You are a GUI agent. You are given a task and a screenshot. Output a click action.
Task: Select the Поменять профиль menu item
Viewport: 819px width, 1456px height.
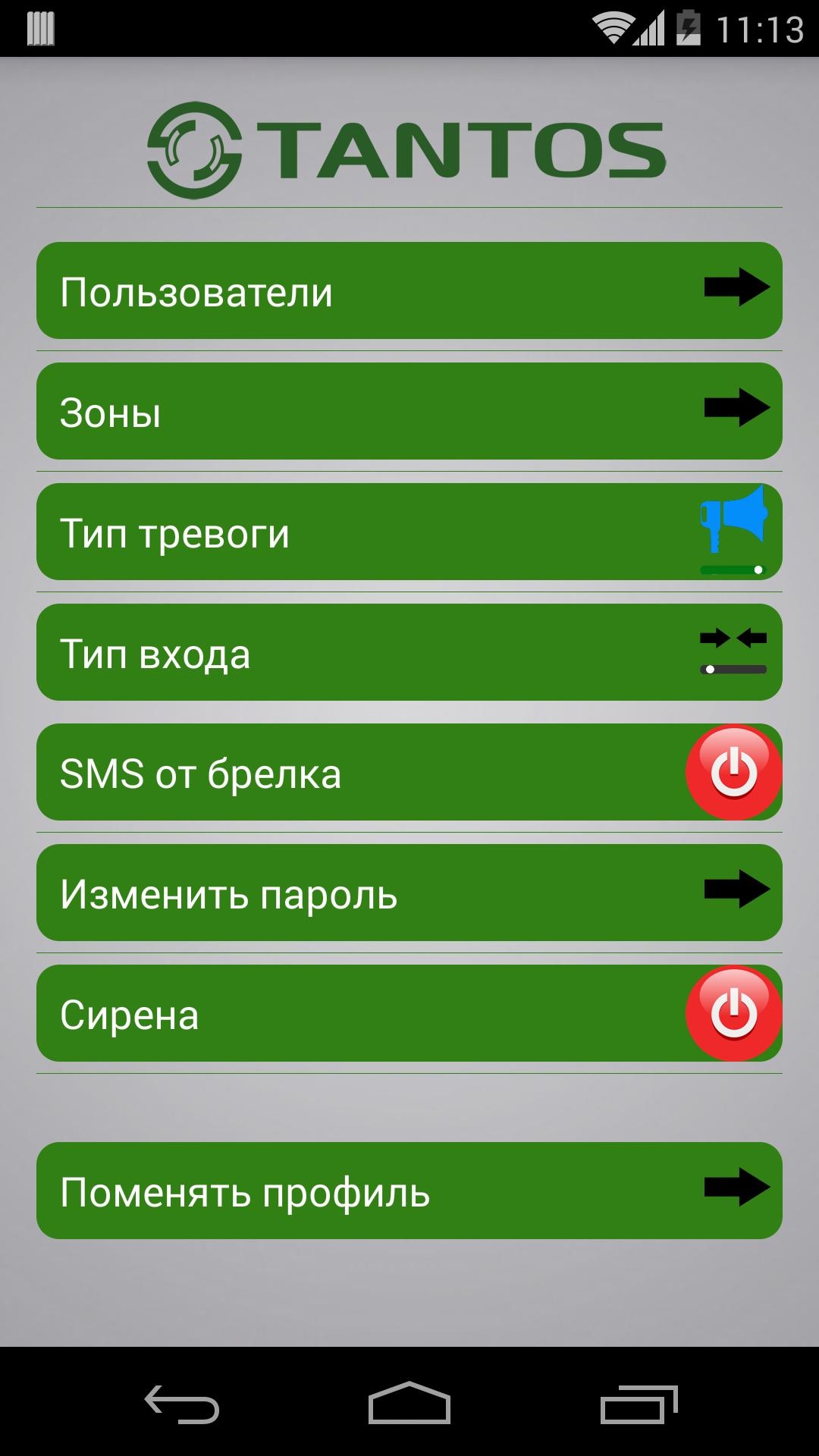(303, 1191)
